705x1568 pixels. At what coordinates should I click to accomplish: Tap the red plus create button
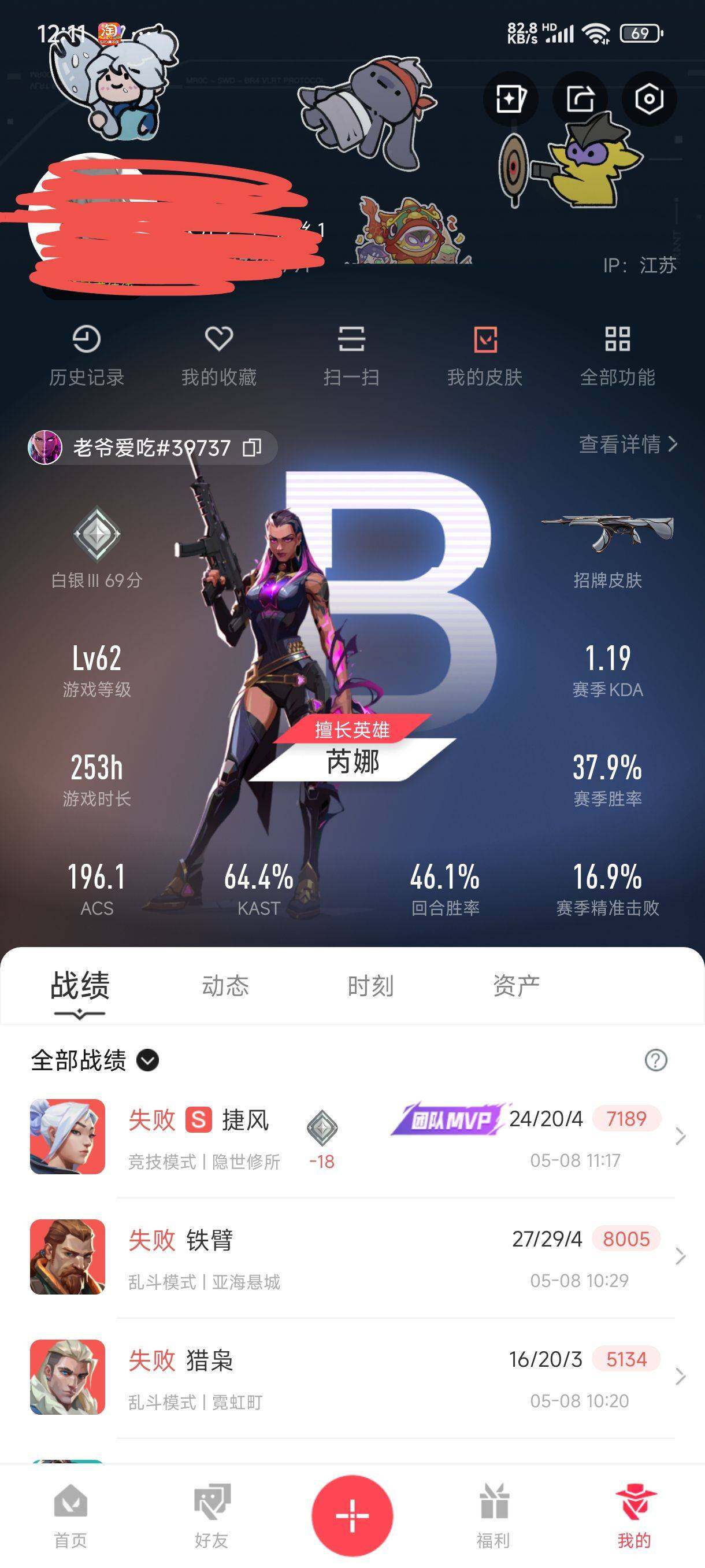pos(352,1515)
